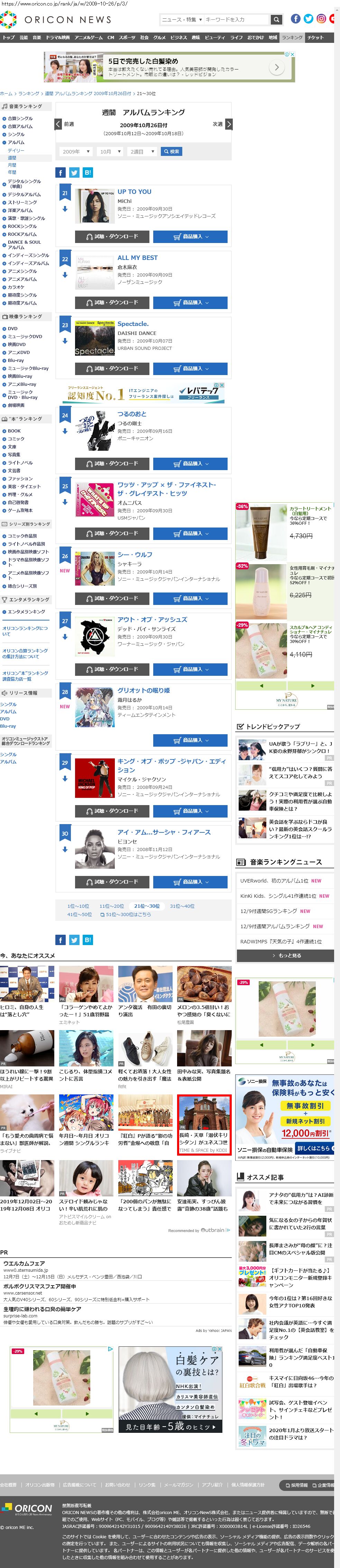Go to next week (次週) arrow

229,124
